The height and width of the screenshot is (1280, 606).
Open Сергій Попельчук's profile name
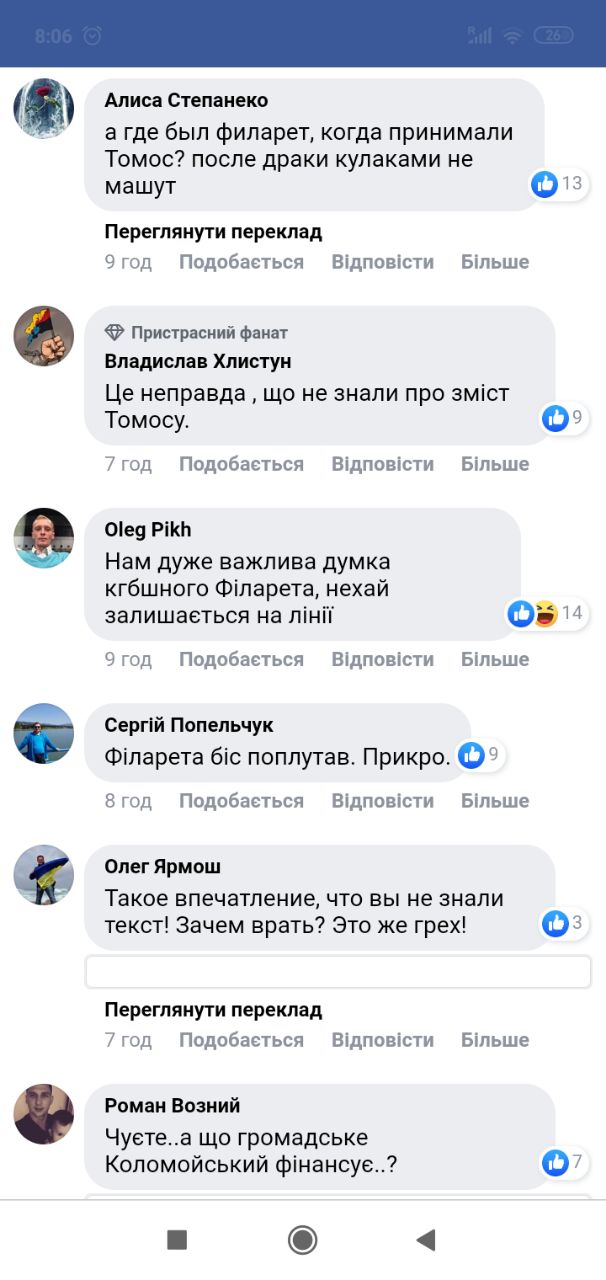(188, 725)
